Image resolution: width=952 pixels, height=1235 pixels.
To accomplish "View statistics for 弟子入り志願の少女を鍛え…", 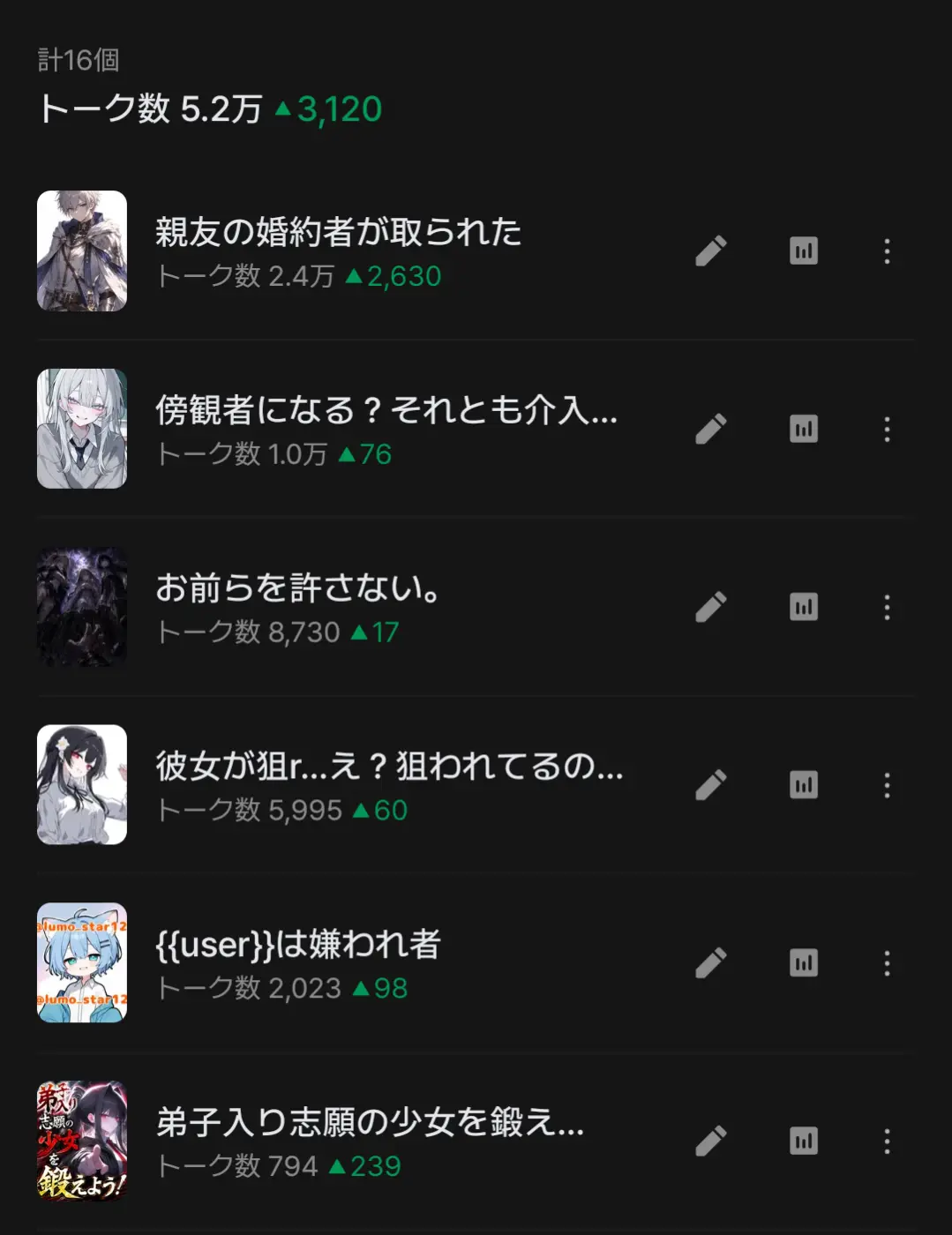I will (803, 1141).
